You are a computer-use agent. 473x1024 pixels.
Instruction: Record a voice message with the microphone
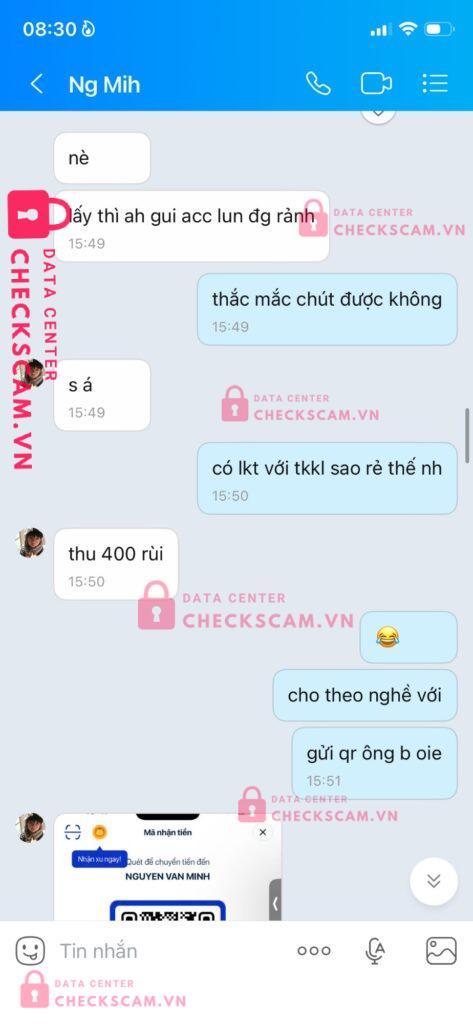[x=374, y=951]
